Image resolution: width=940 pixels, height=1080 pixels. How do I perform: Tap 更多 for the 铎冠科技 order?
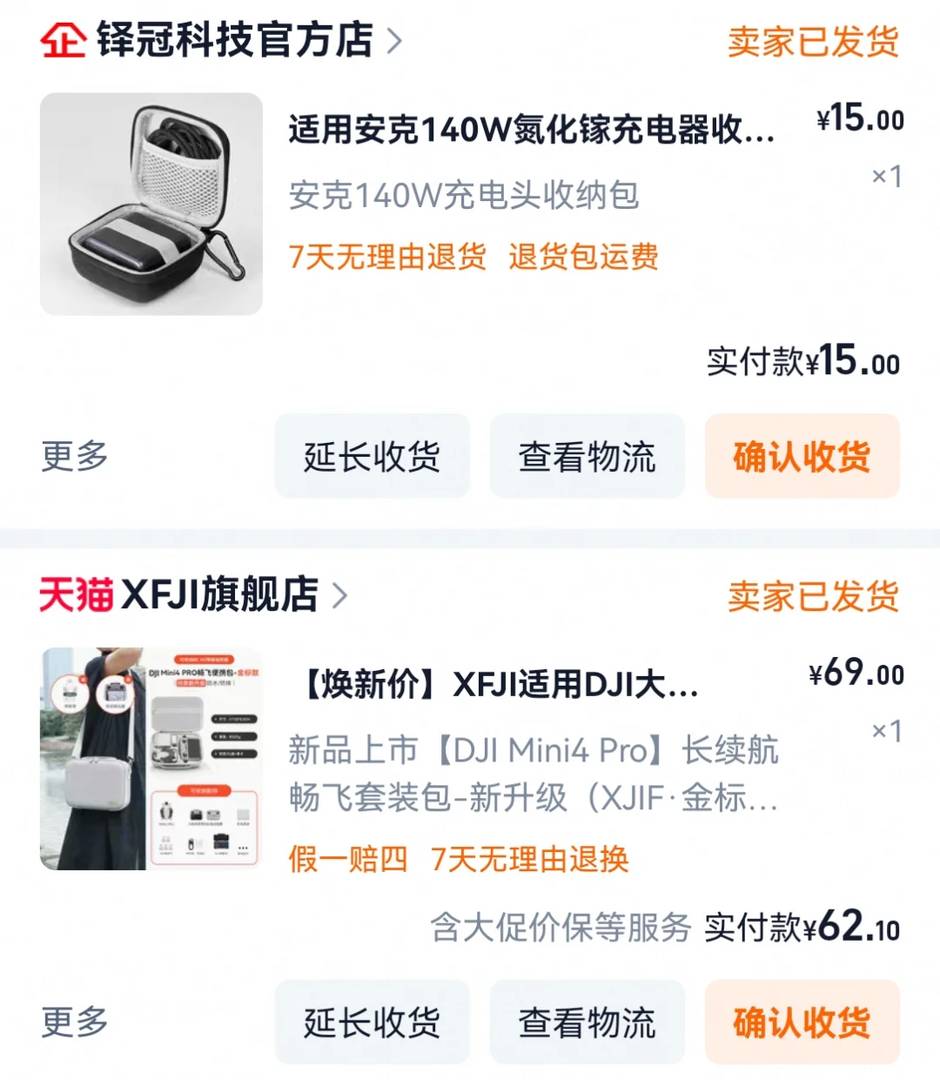[75, 456]
